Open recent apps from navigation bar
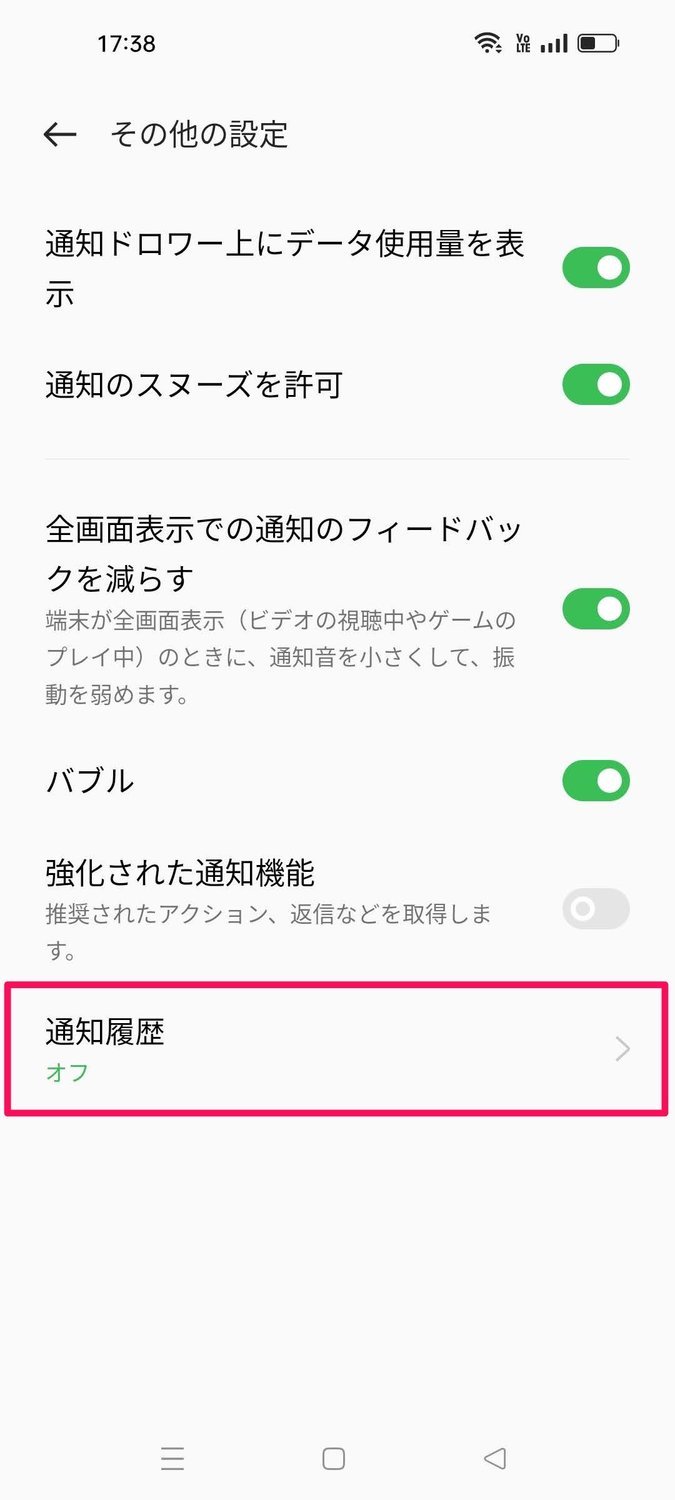 [172, 1459]
